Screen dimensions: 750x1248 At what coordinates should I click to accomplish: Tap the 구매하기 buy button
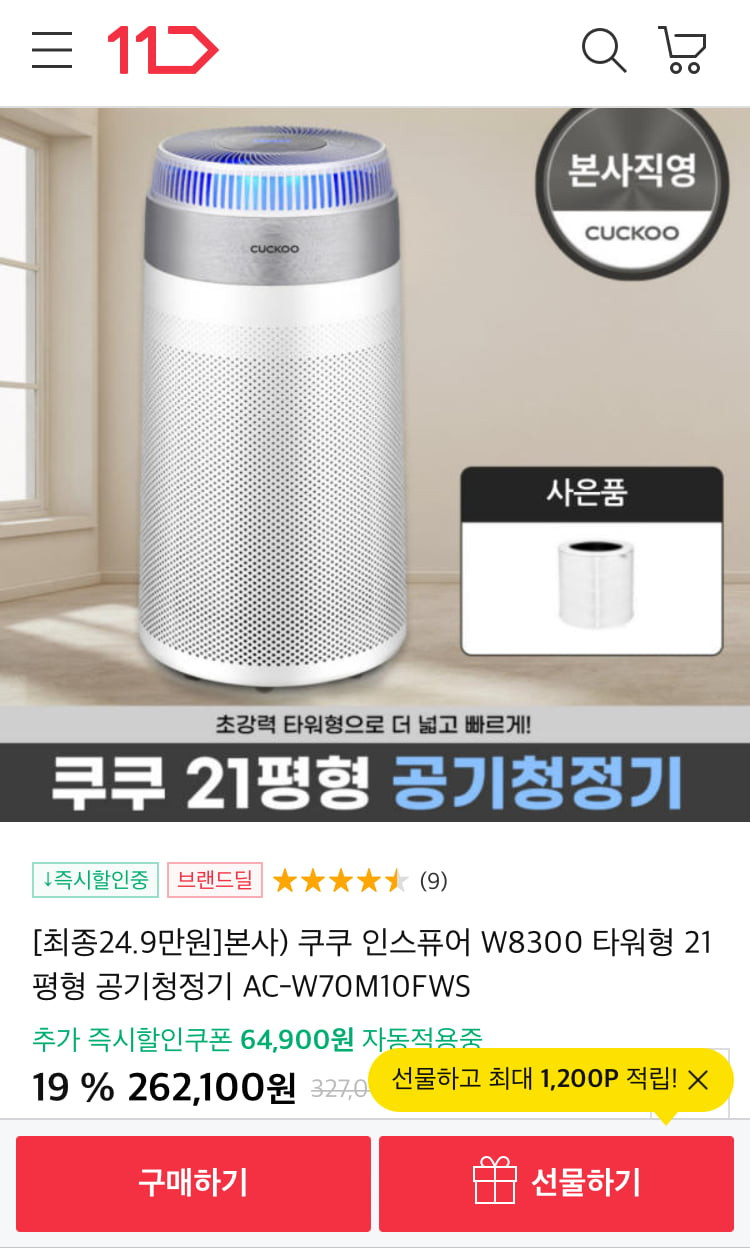click(193, 1184)
